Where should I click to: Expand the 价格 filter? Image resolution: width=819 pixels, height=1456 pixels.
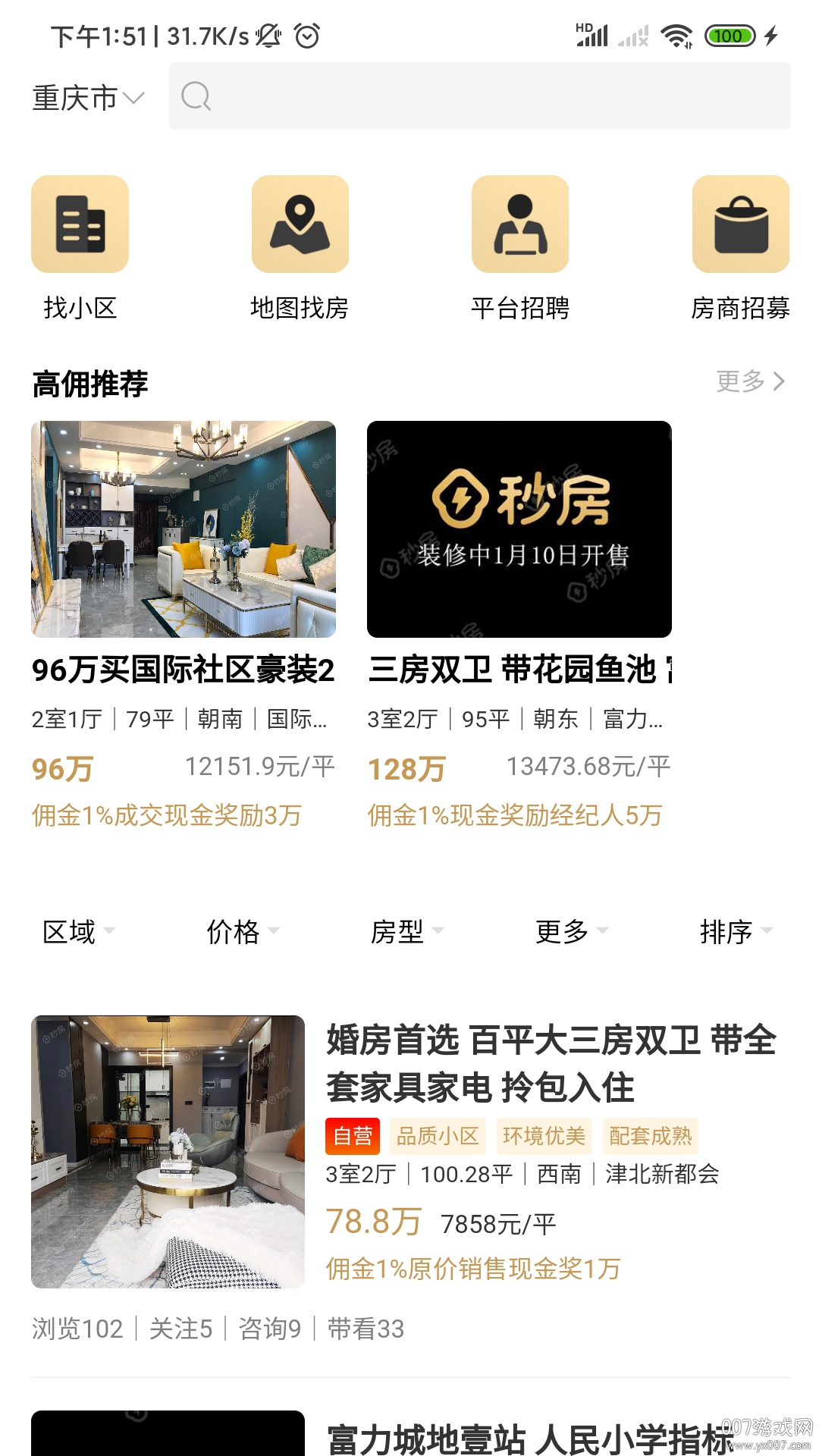click(x=243, y=931)
